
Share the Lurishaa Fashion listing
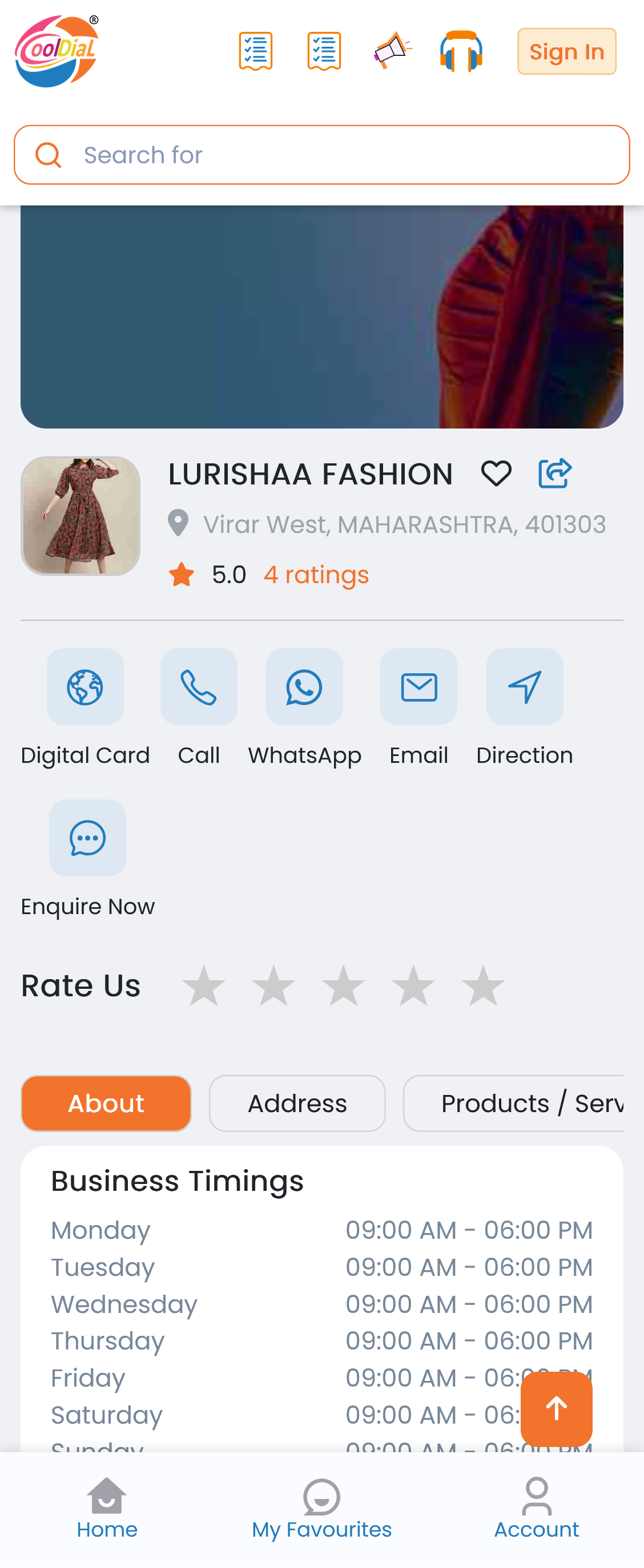point(554,474)
